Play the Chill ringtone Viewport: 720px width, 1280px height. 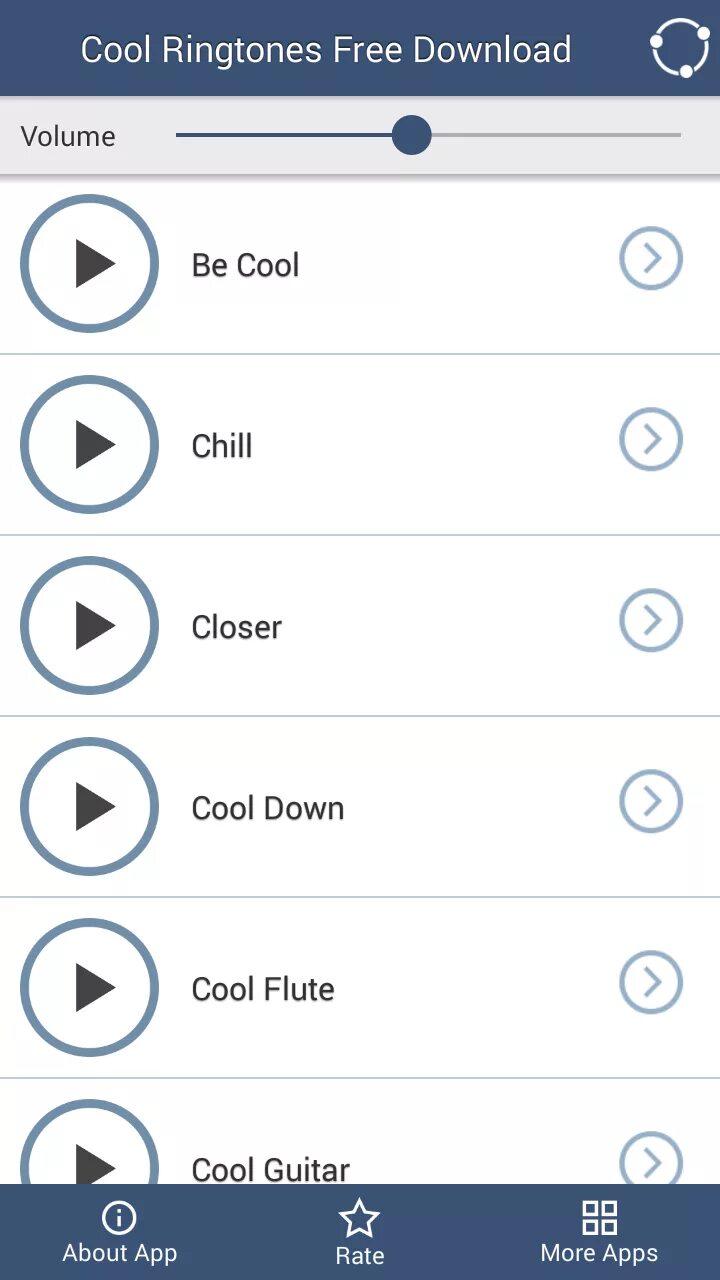pyautogui.click(x=90, y=444)
